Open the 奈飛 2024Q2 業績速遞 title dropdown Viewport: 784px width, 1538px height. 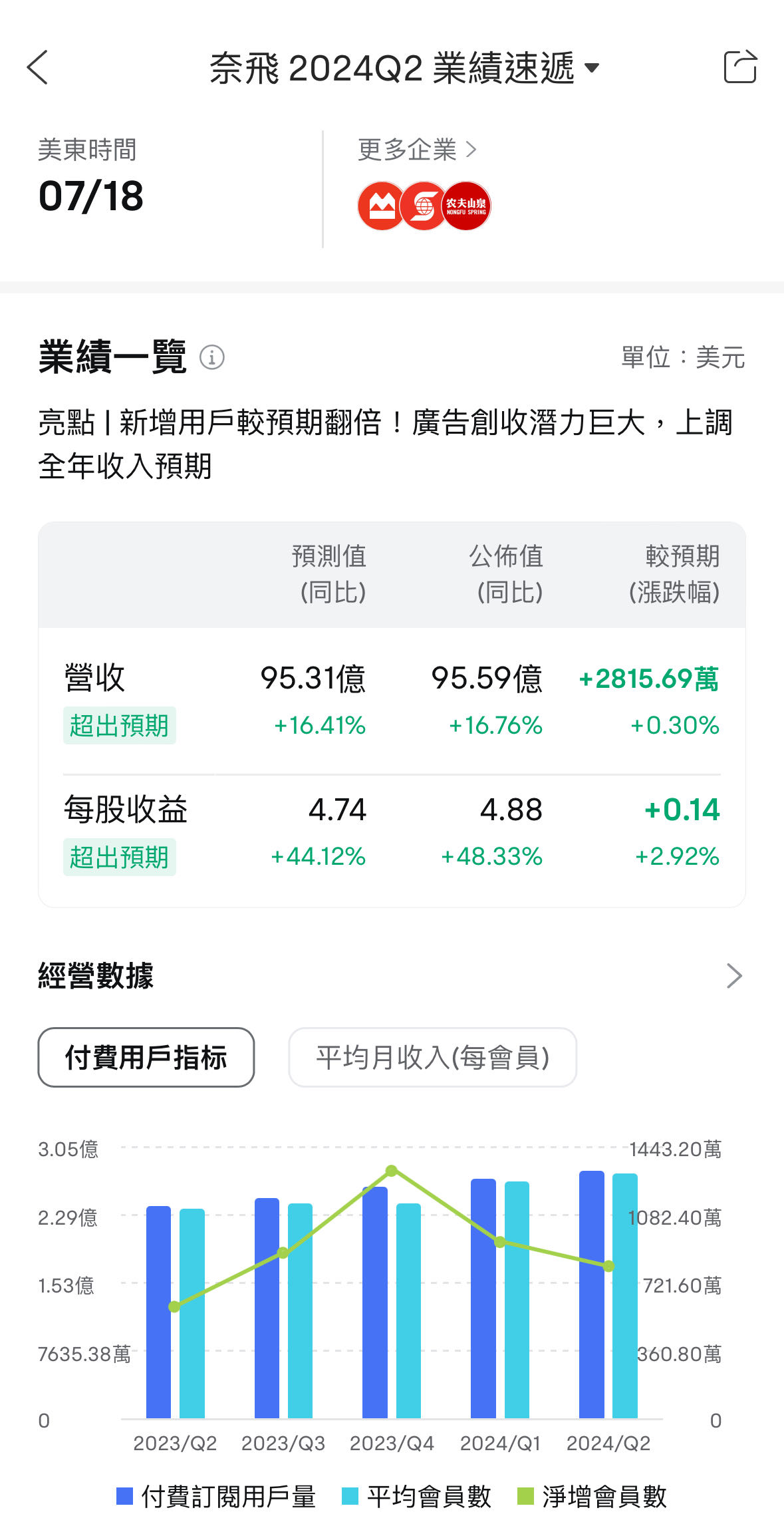coord(590,68)
